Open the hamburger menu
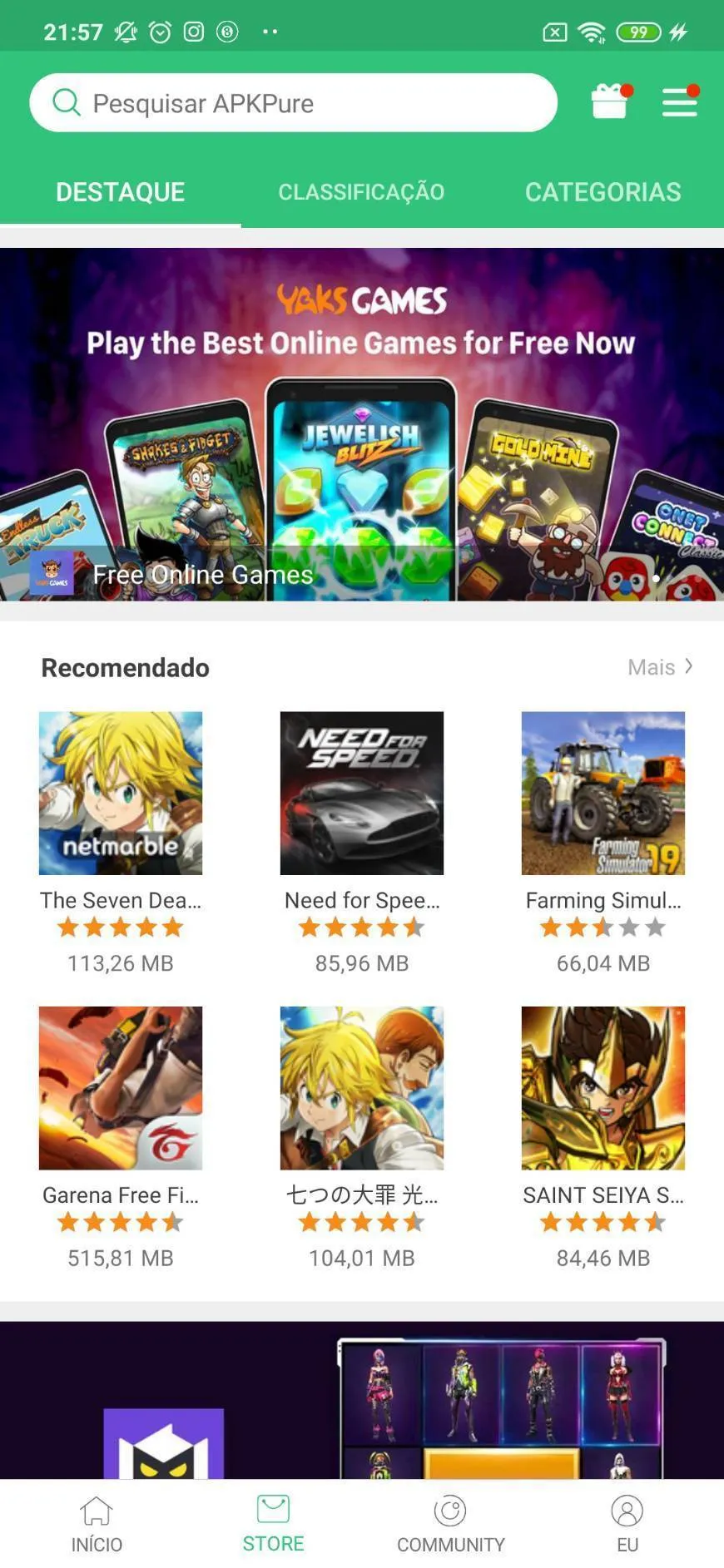This screenshot has height=1568, width=724. (679, 101)
